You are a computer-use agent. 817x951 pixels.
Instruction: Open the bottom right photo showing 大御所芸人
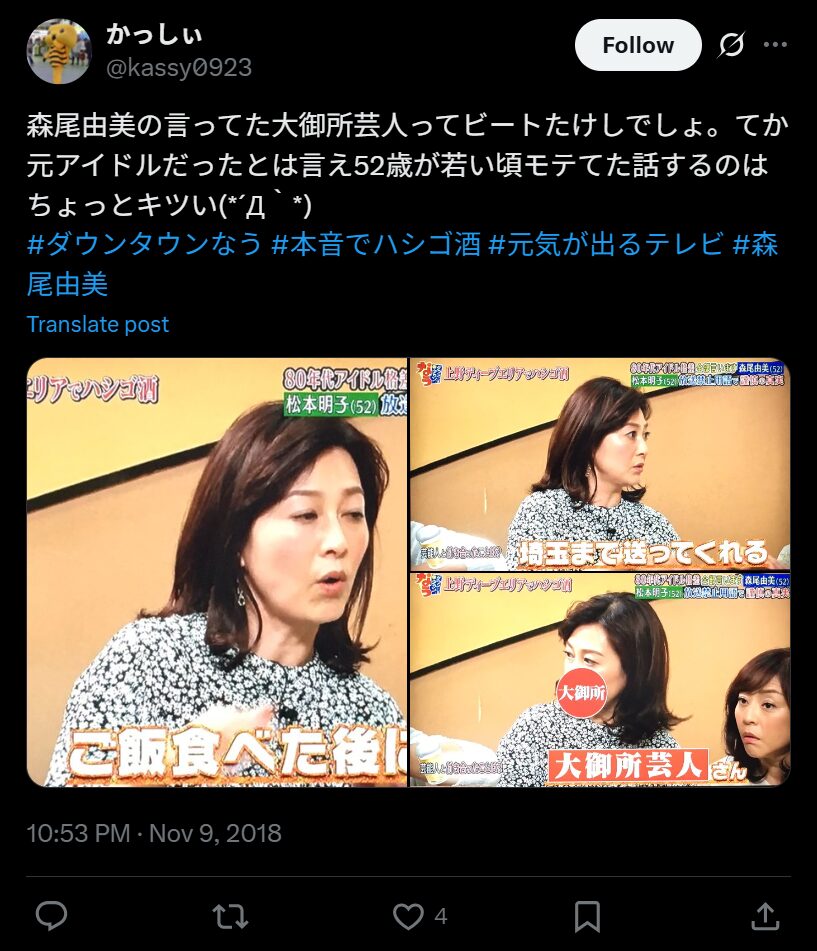point(599,681)
